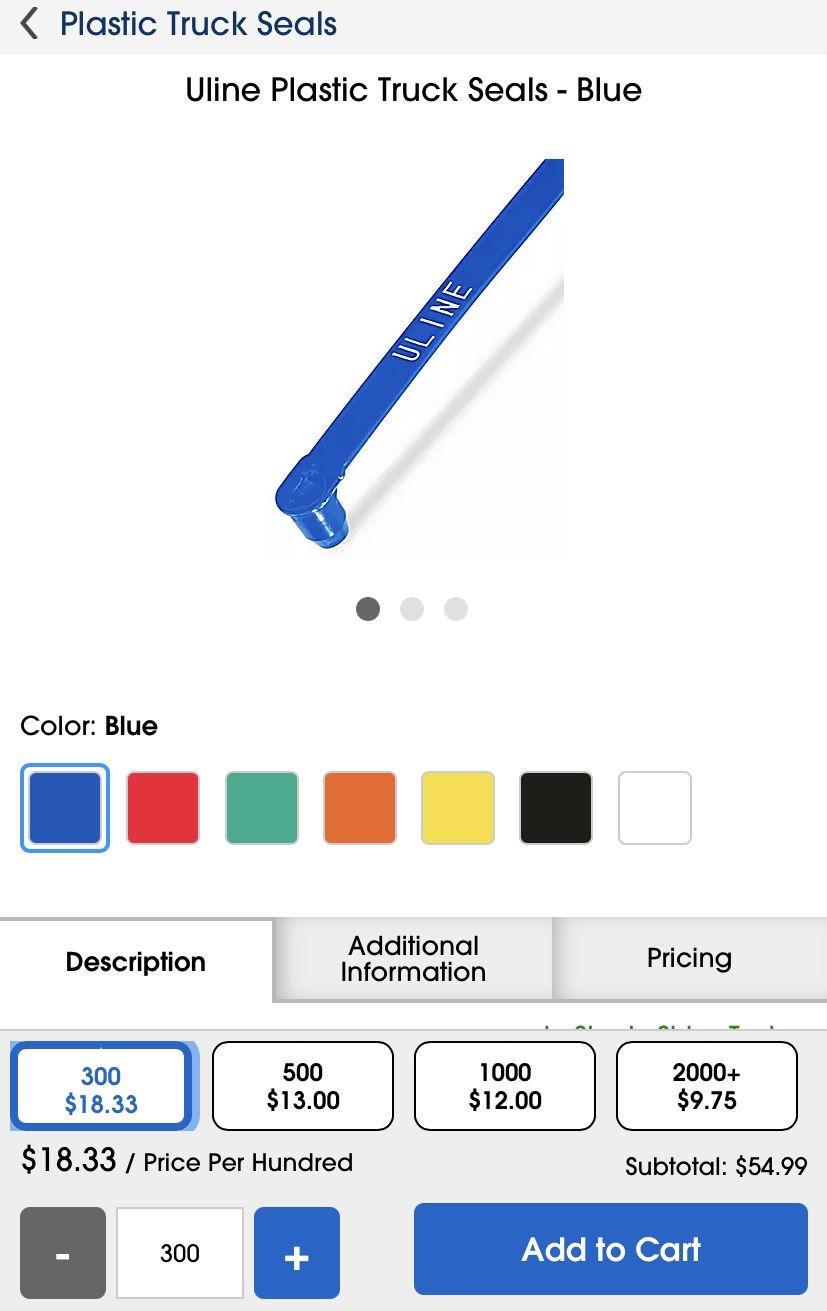Add to Cart

pos(610,1249)
